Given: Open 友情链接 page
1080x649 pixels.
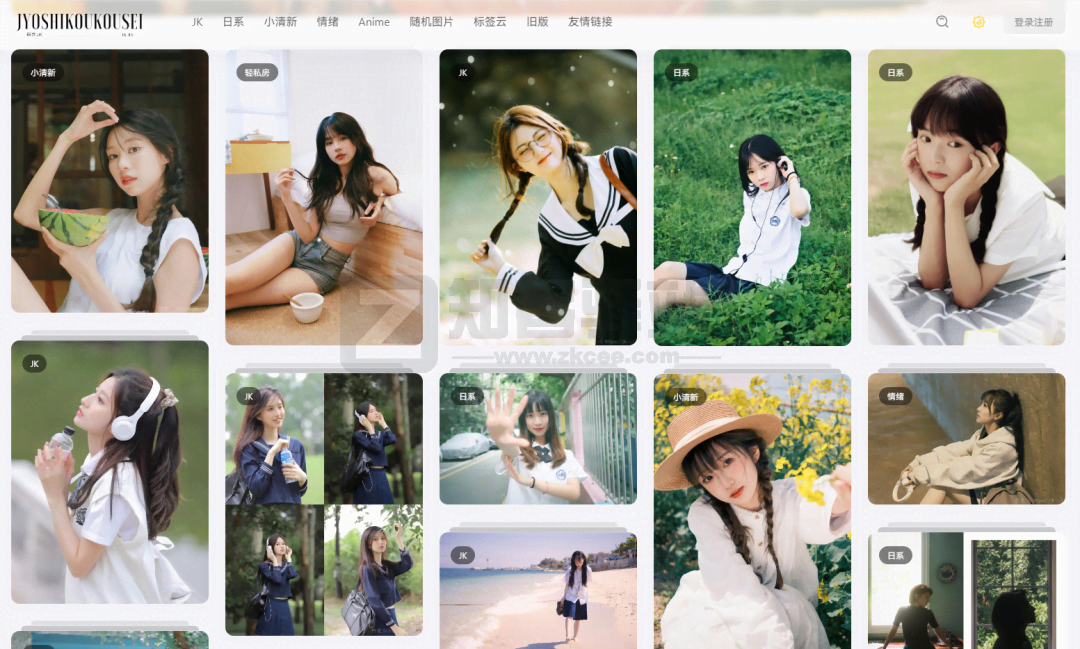Looking at the screenshot, I should coord(590,22).
